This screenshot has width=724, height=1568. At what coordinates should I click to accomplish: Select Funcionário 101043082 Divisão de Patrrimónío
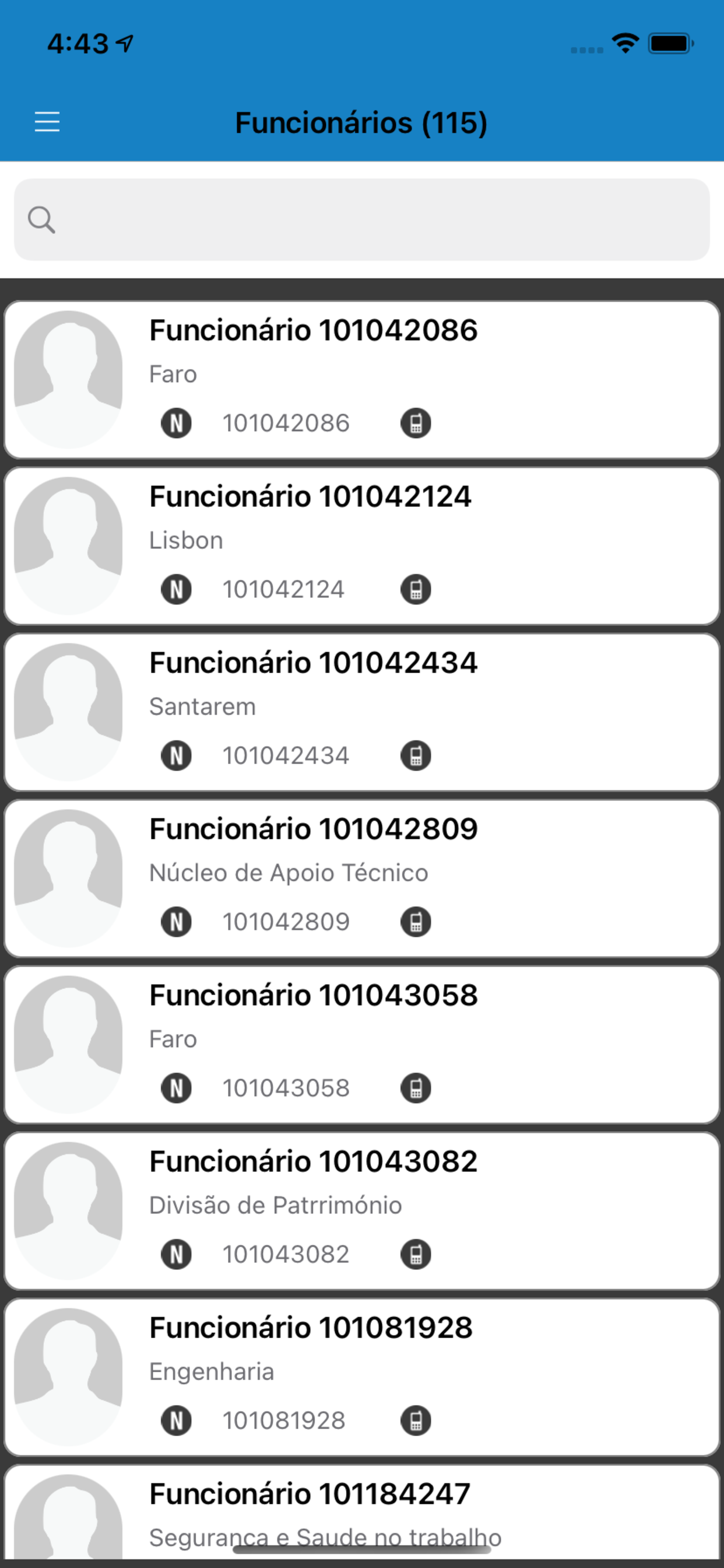tap(362, 1210)
